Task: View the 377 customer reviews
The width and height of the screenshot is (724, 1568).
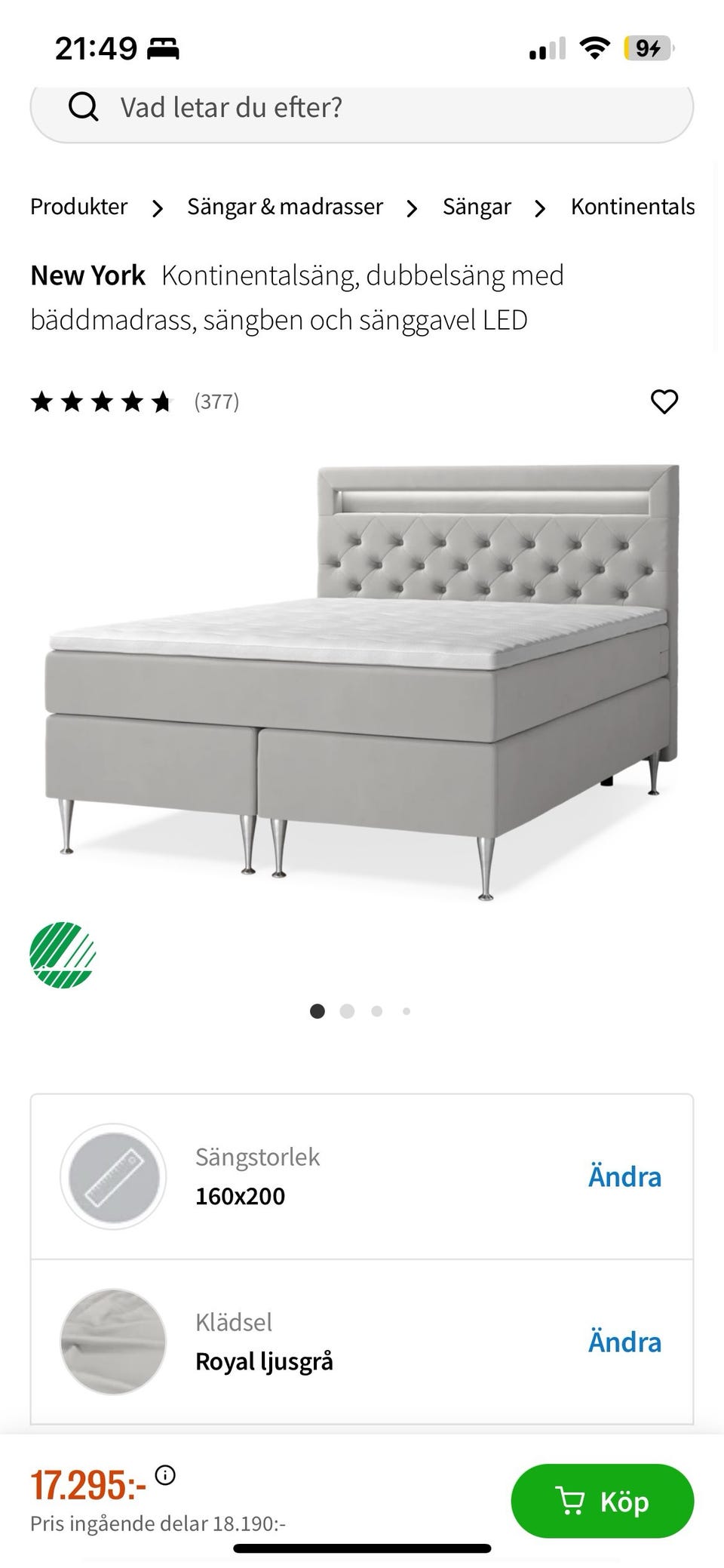Action: (216, 401)
